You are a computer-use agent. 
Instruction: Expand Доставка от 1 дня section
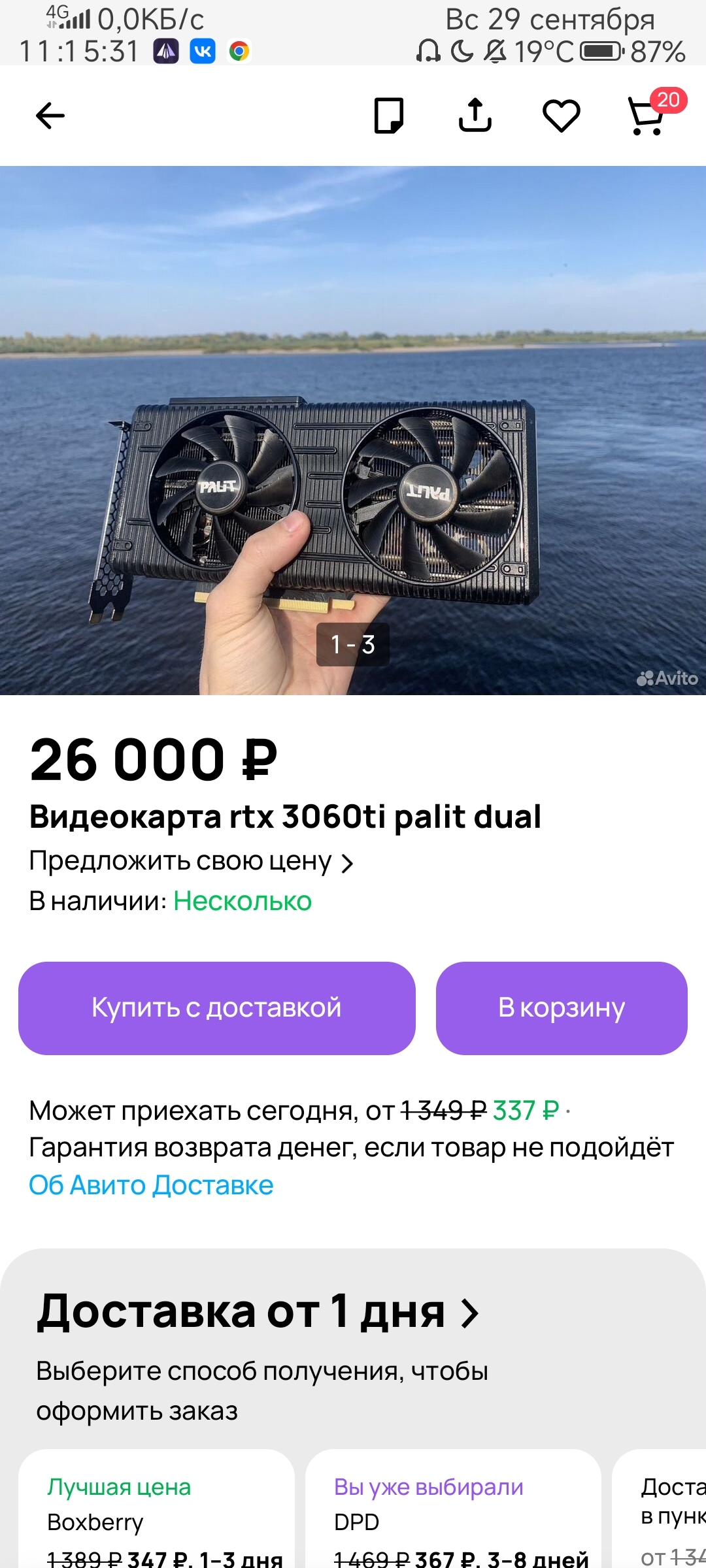point(258,1312)
